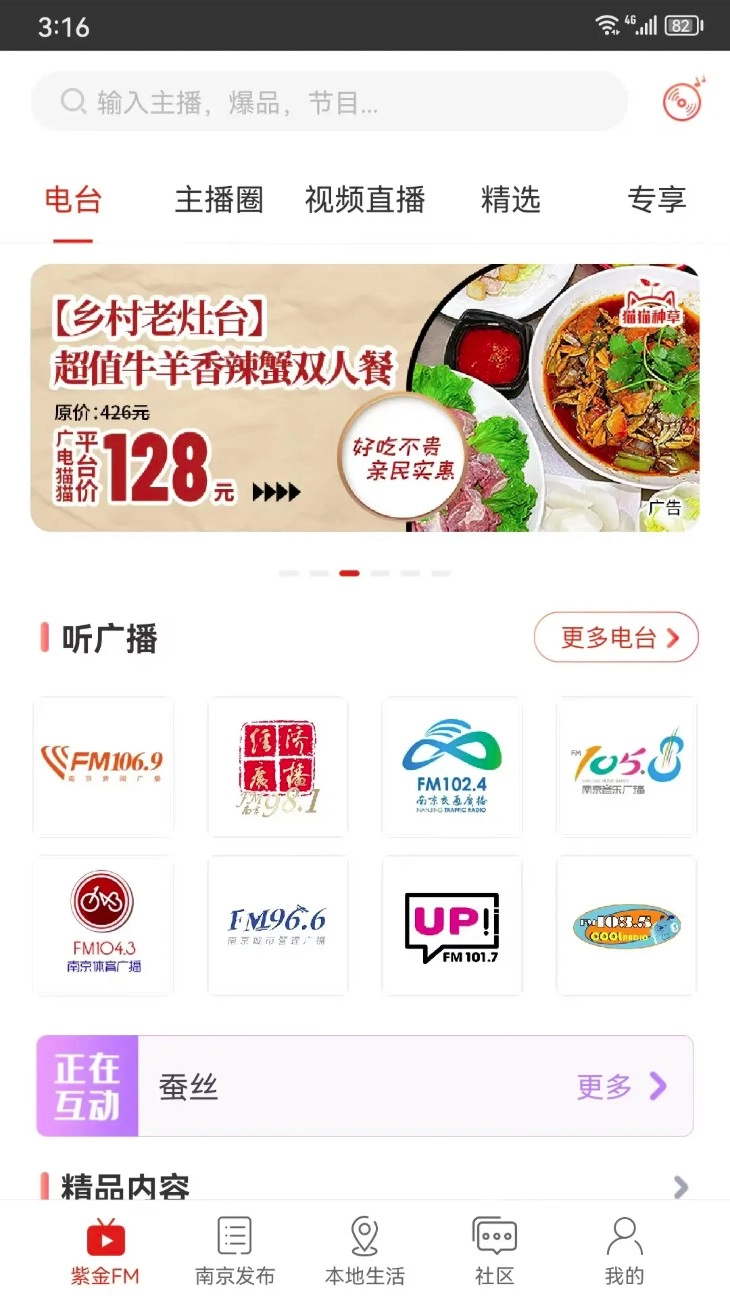Open the 专享 tab
The height and width of the screenshot is (1299, 730).
pos(658,200)
